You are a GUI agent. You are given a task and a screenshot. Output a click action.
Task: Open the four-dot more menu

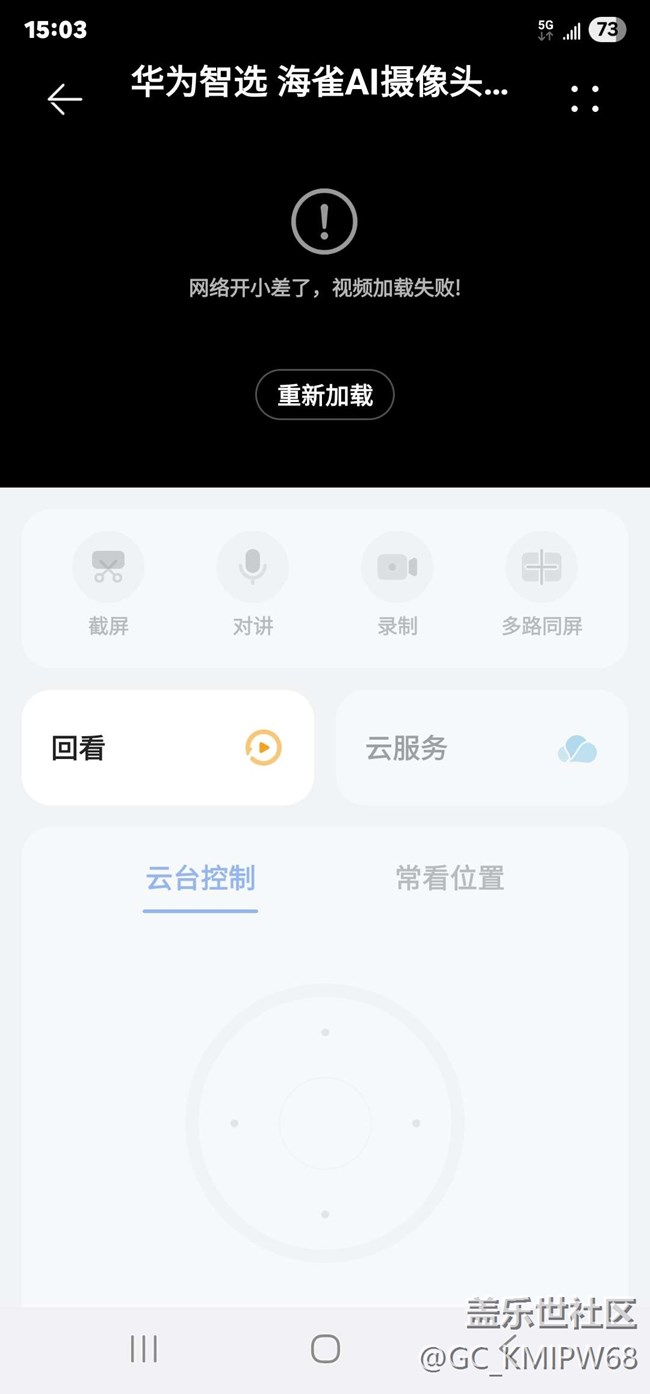585,98
